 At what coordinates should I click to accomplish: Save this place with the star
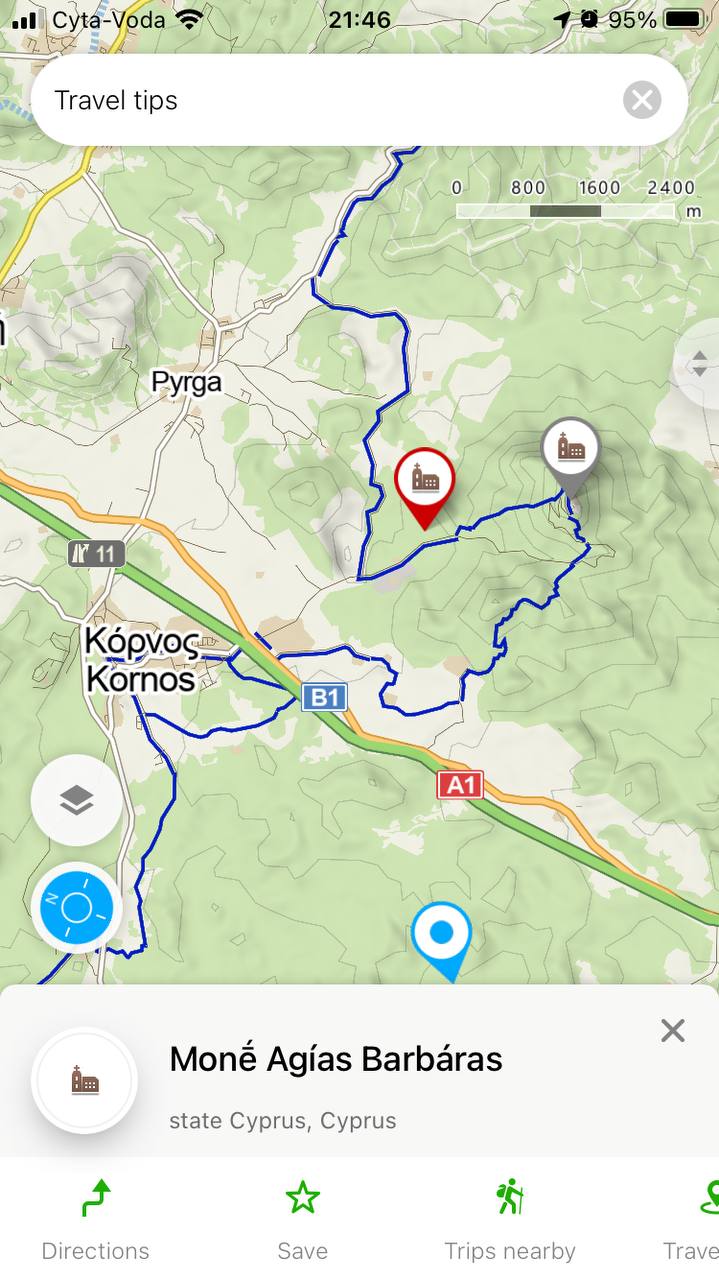click(x=302, y=1220)
